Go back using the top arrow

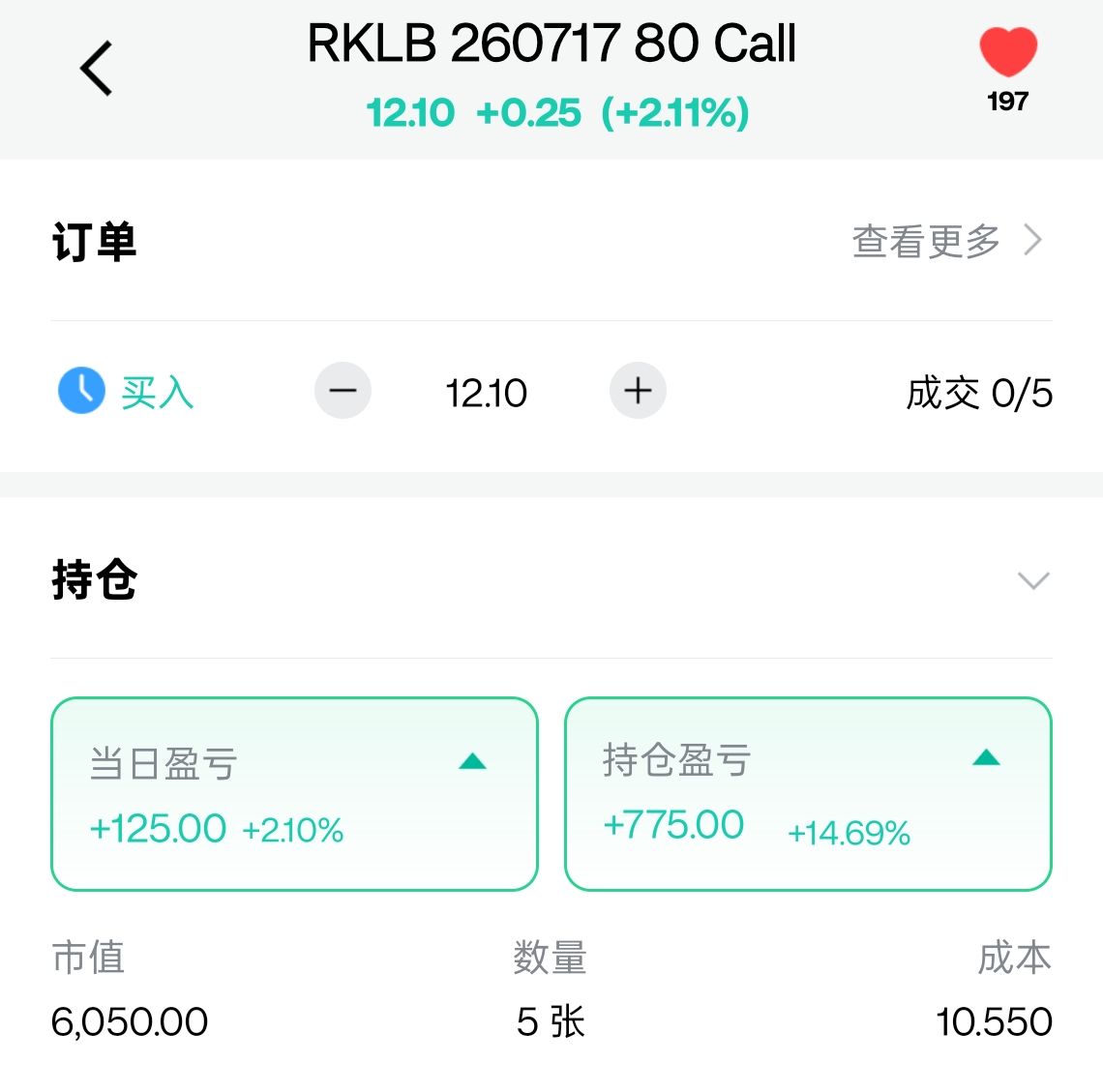coord(97,68)
